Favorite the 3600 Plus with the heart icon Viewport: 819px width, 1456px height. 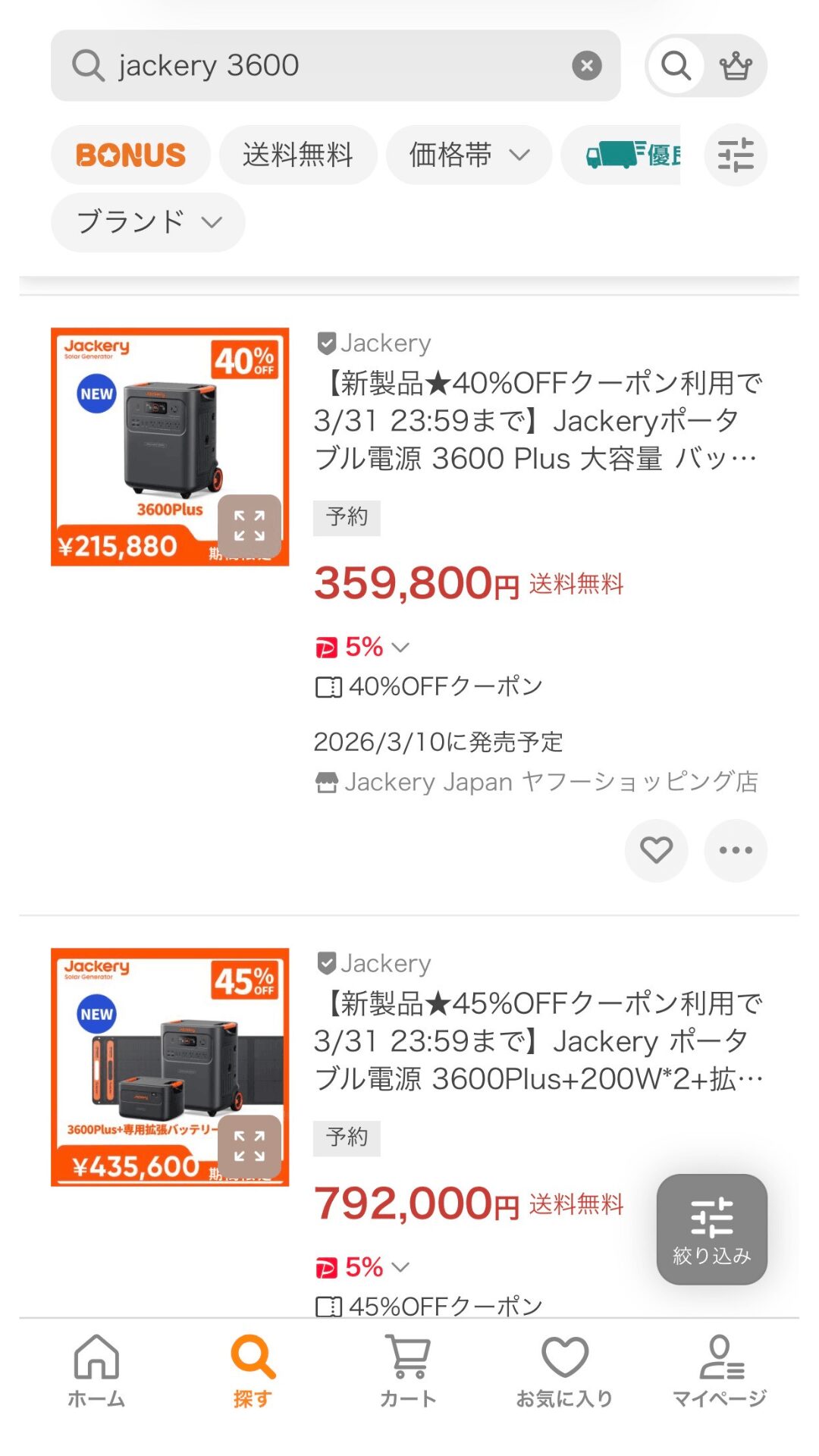tap(657, 851)
